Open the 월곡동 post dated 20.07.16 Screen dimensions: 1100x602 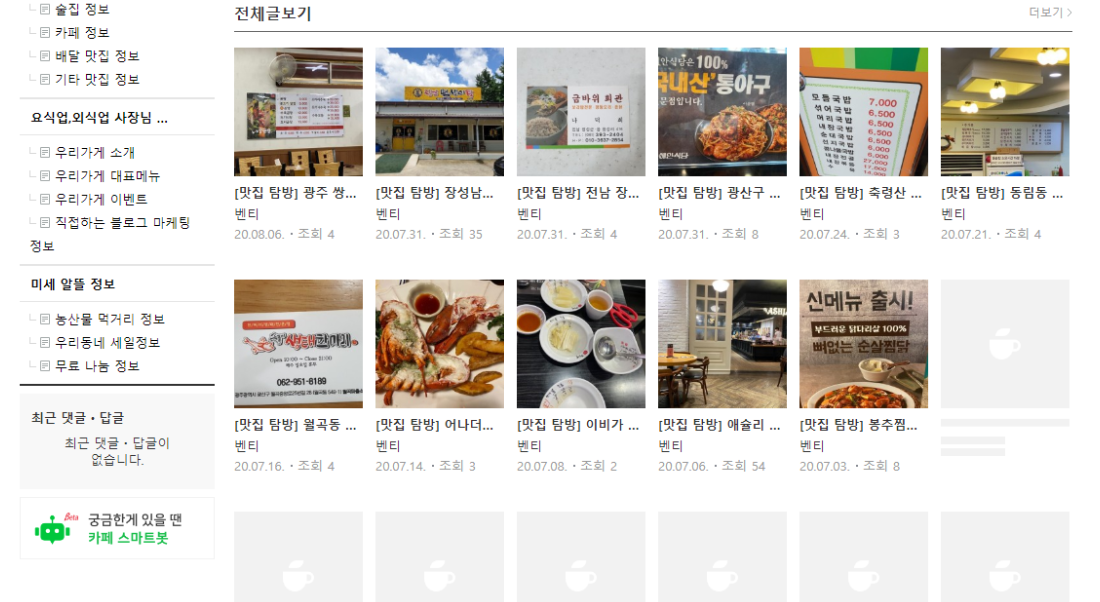[x=298, y=424]
